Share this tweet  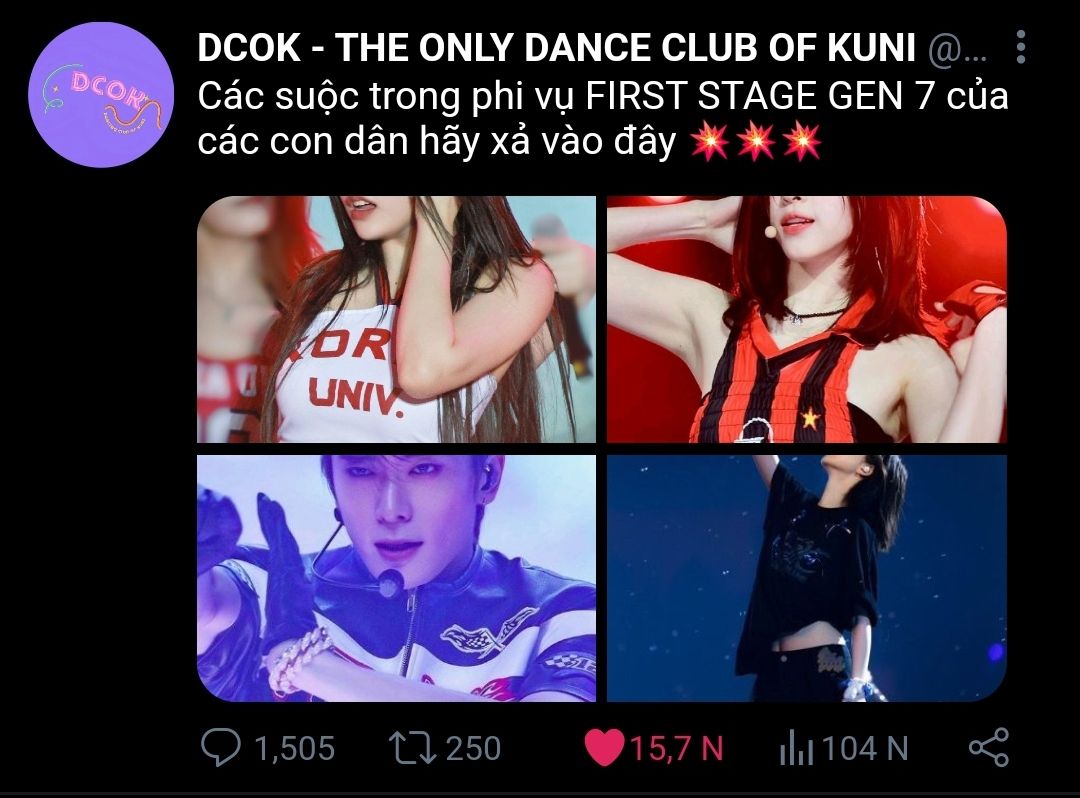[988, 747]
